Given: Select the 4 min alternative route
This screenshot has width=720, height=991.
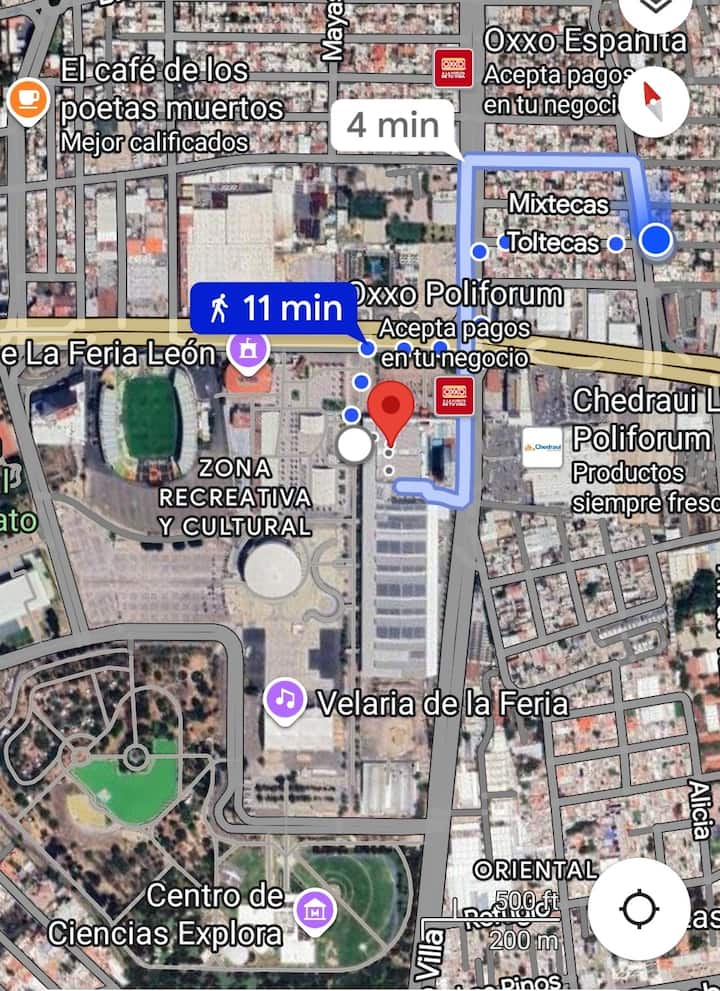Looking at the screenshot, I should pyautogui.click(x=393, y=125).
